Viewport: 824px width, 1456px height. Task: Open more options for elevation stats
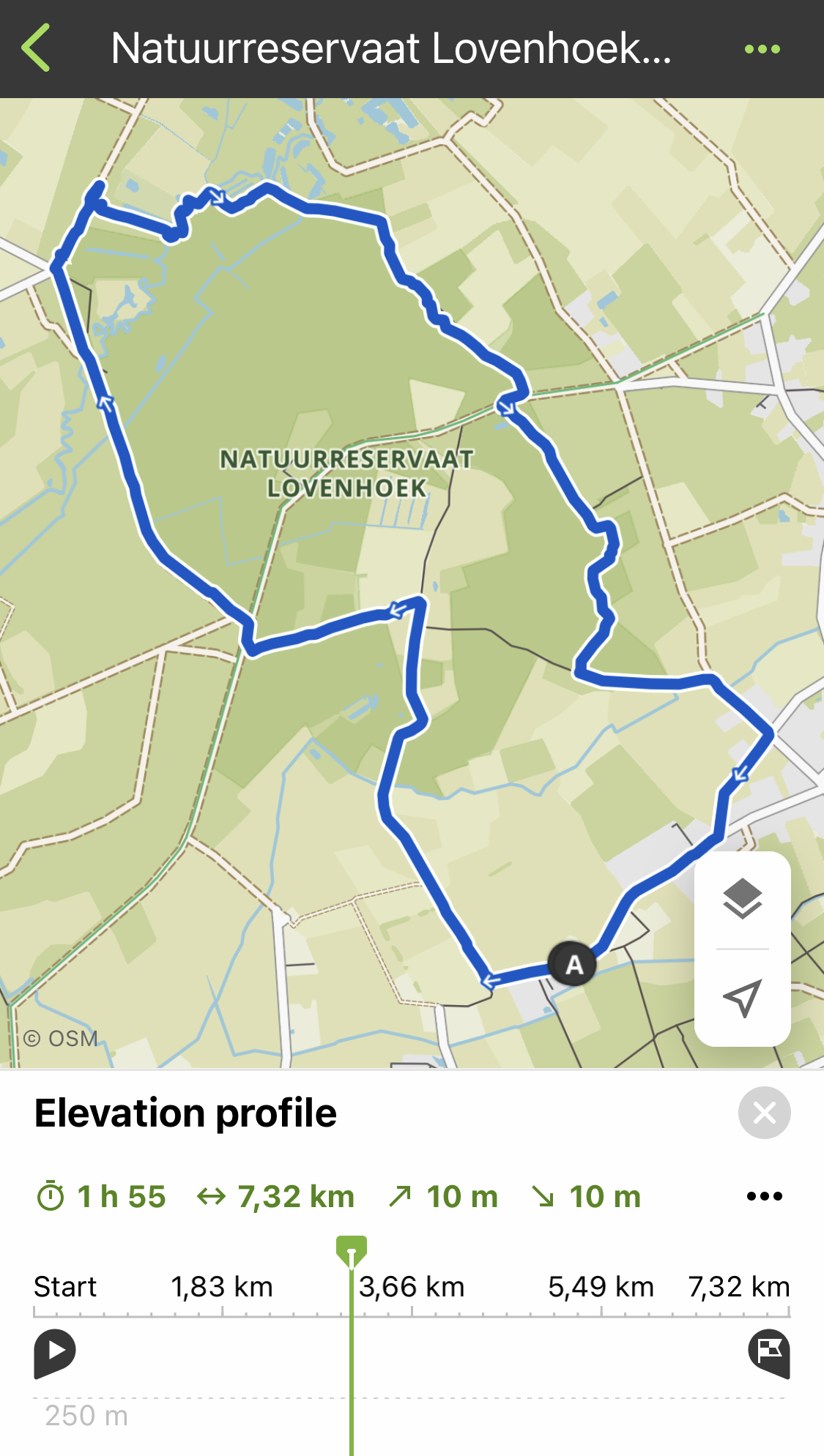[x=764, y=1196]
